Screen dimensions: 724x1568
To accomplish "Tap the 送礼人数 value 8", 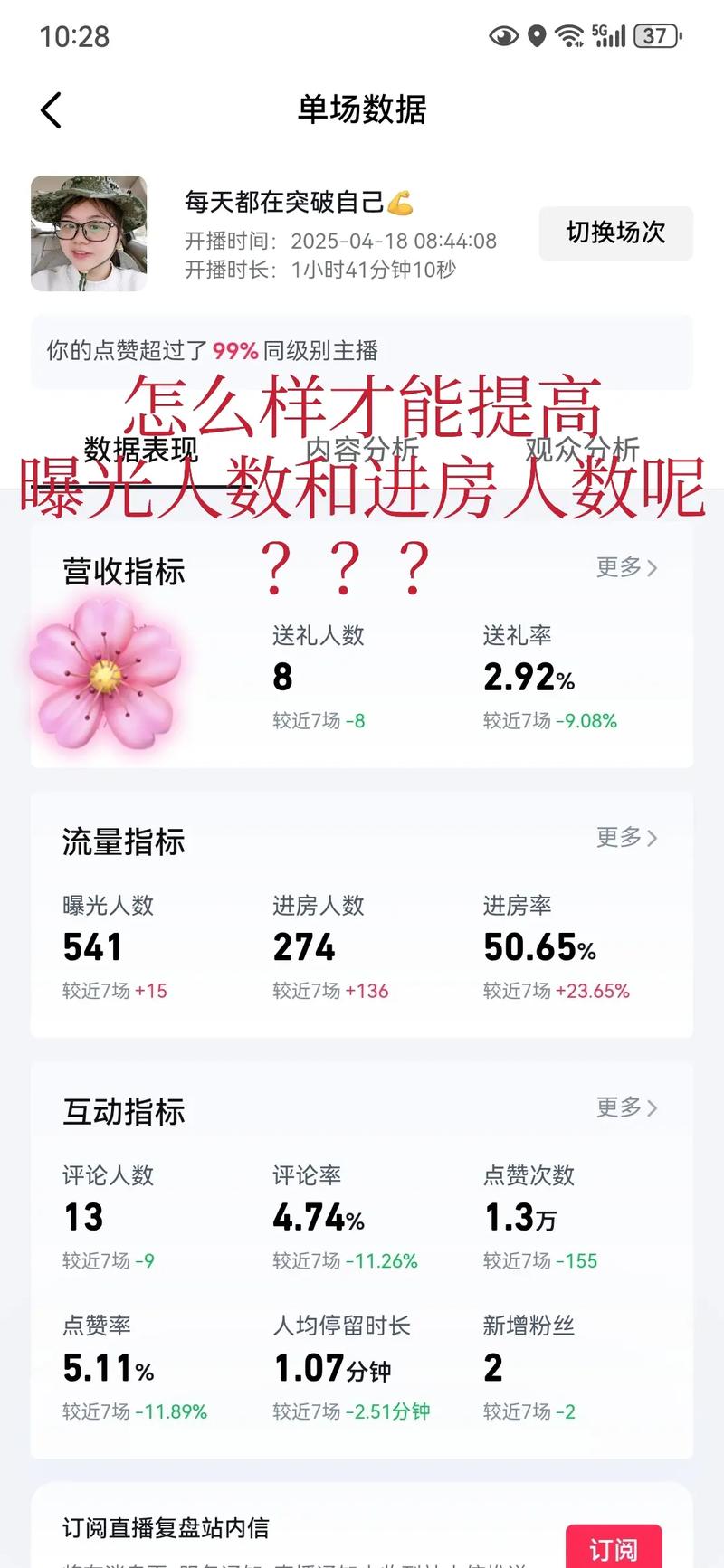I will pos(282,677).
